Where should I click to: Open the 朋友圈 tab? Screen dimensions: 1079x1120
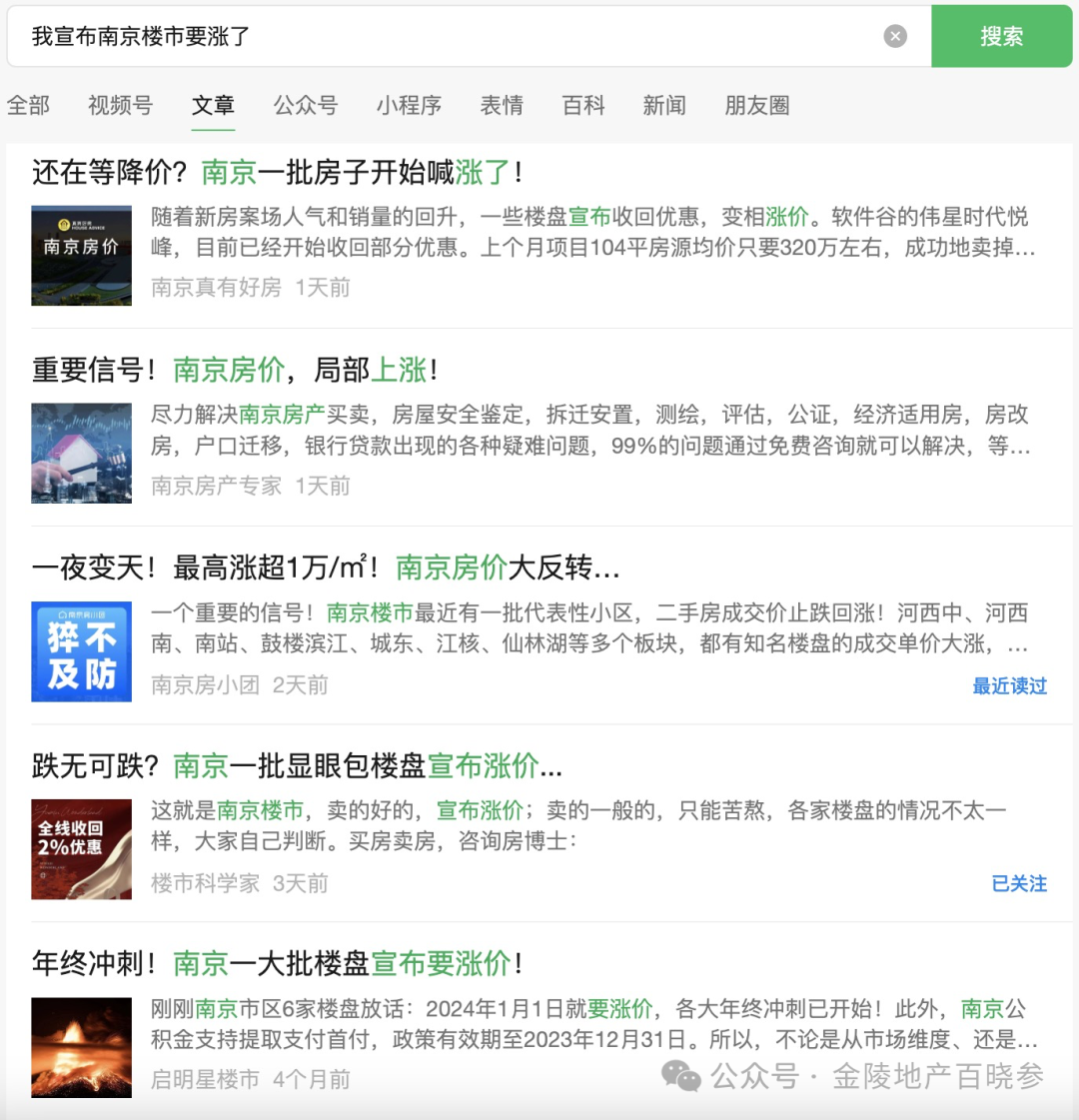point(757,105)
